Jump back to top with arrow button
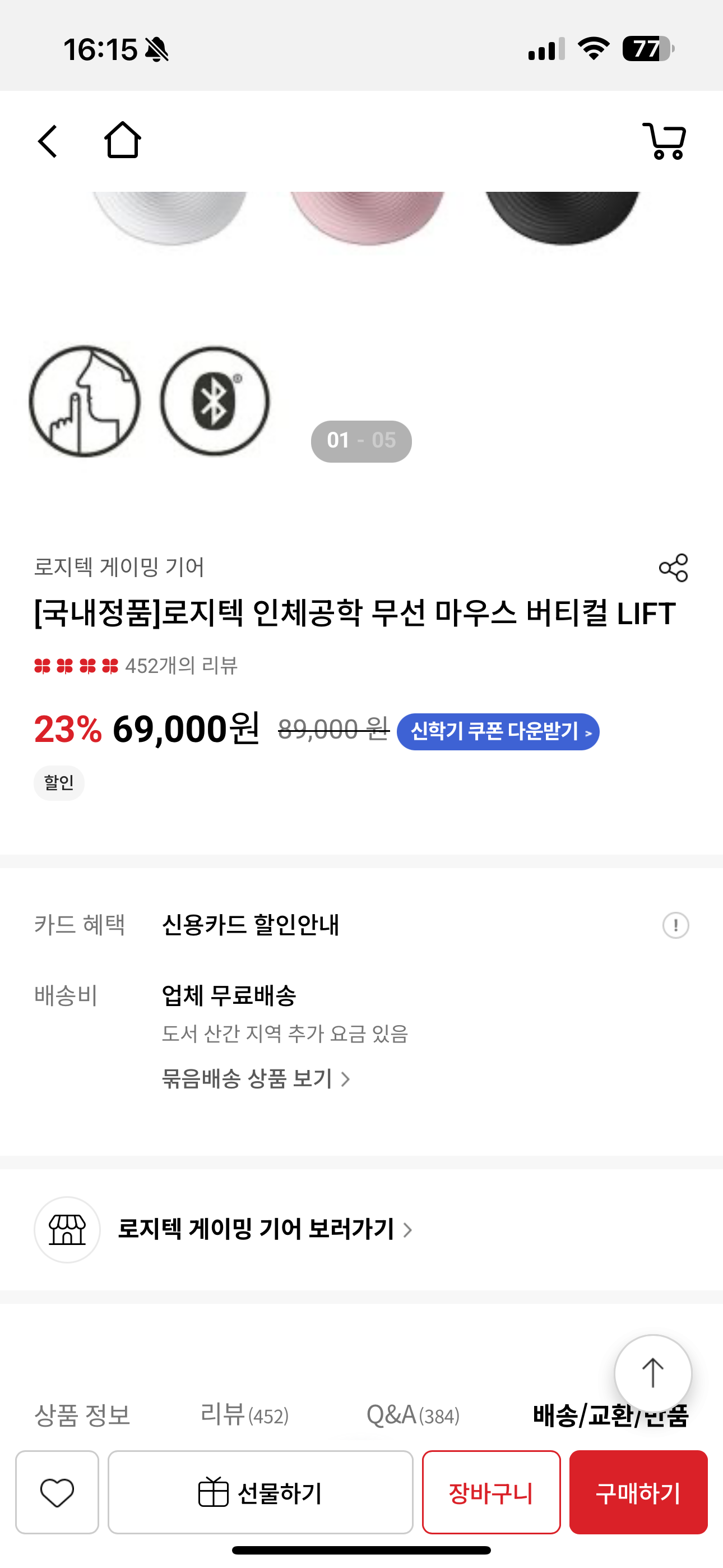Screen dimensions: 723x1568 (x=652, y=1373)
